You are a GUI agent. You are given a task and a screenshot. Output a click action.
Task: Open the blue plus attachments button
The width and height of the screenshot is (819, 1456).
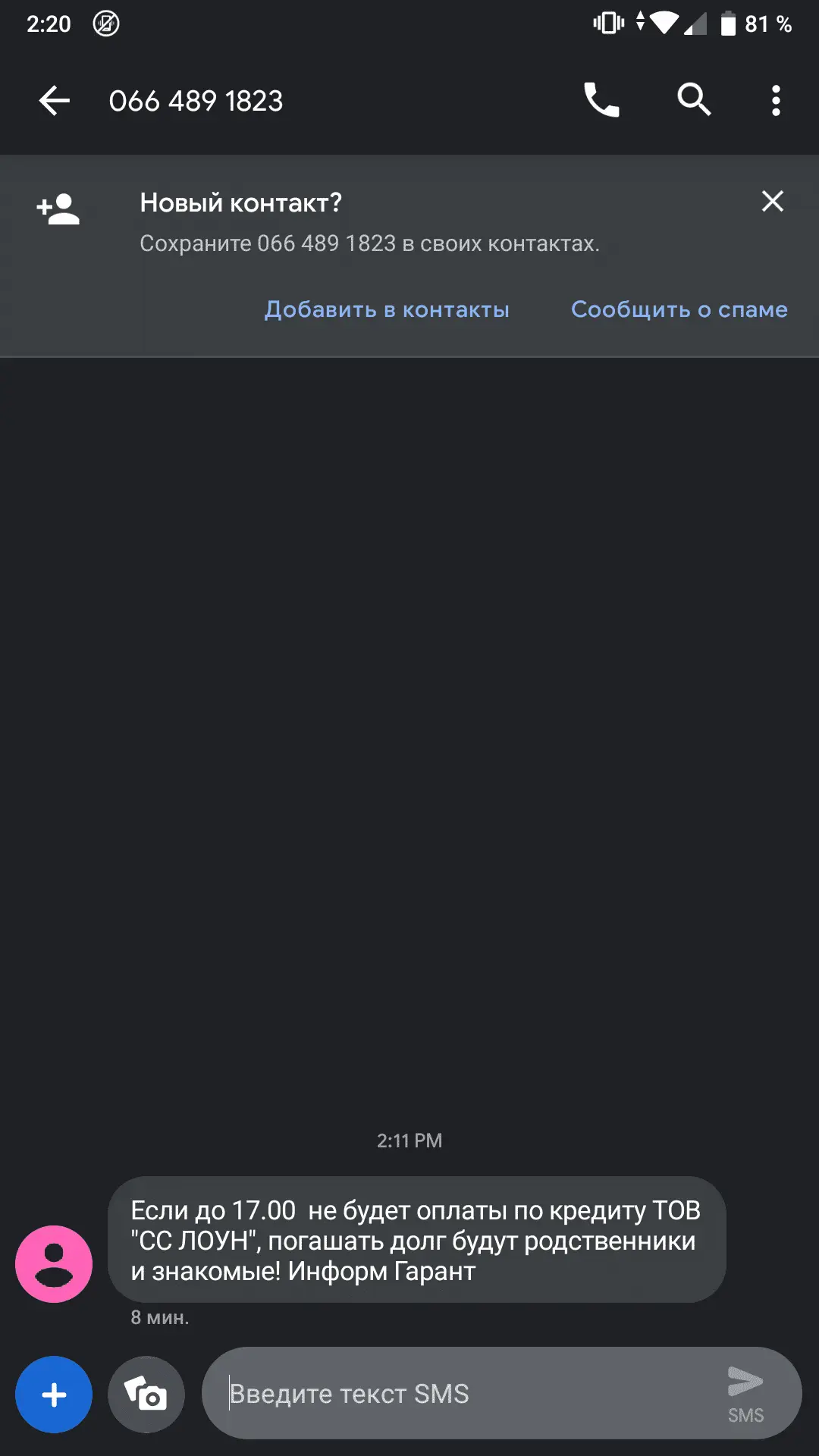(54, 1395)
